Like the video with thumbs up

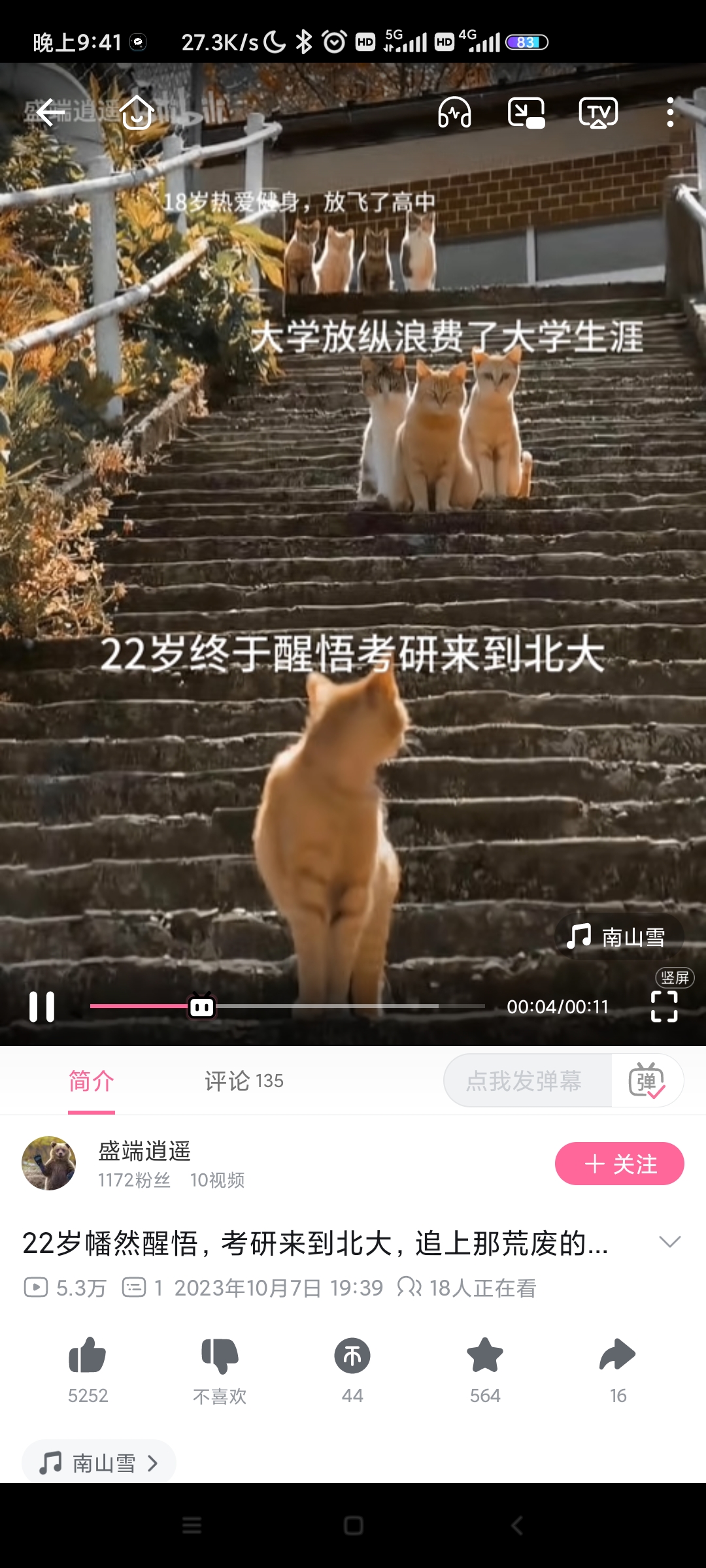pos(88,1356)
